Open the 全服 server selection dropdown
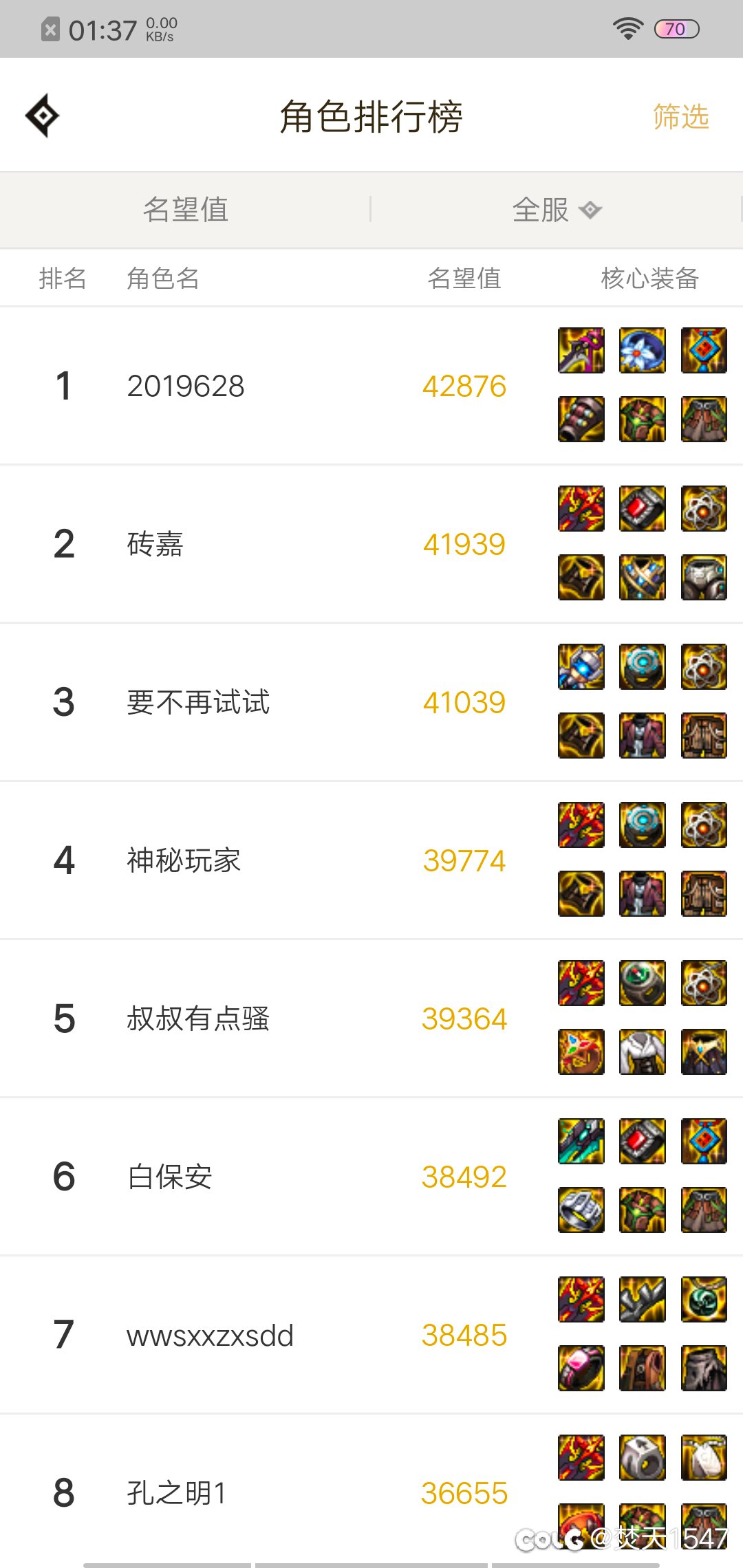This screenshot has width=743, height=1568. coord(554,210)
